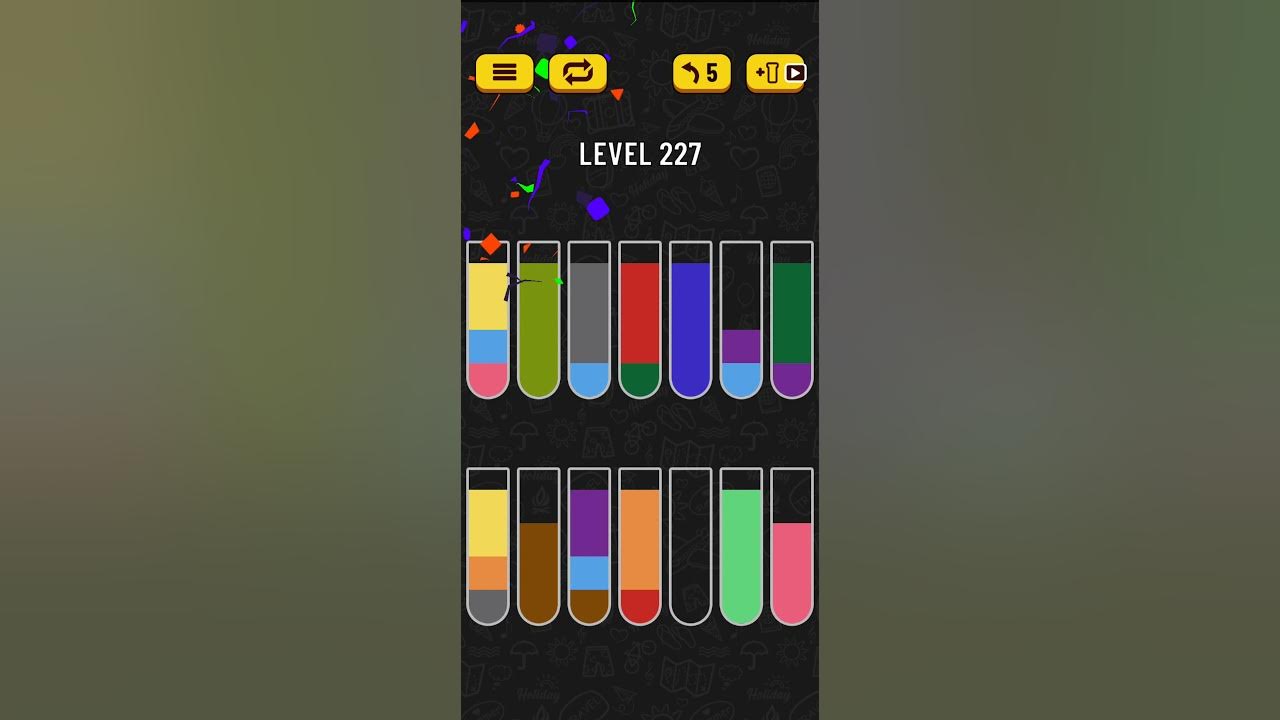
Task: Open the hamburger menu button
Action: point(504,73)
